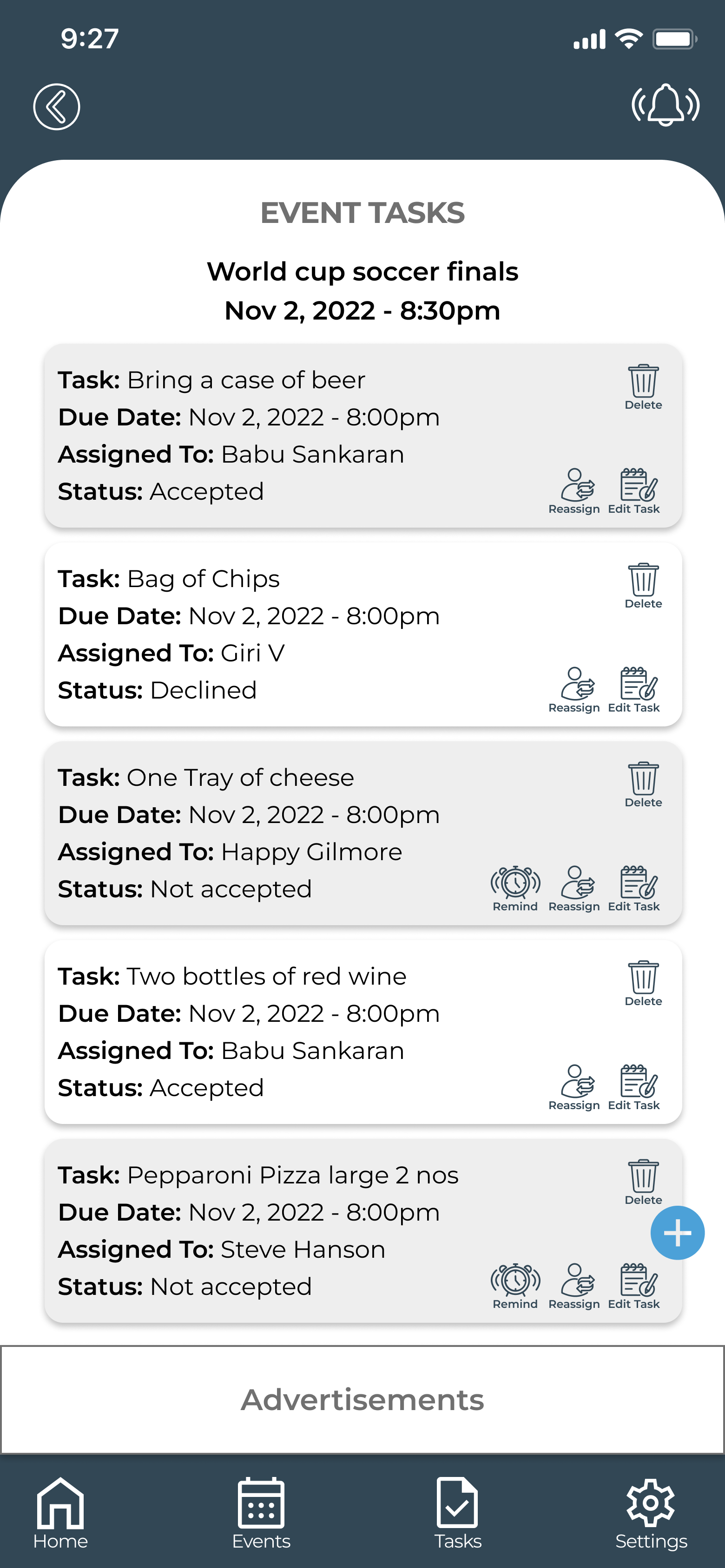Add a new task with the plus button
This screenshot has height=1568, width=725.
coord(678,1233)
